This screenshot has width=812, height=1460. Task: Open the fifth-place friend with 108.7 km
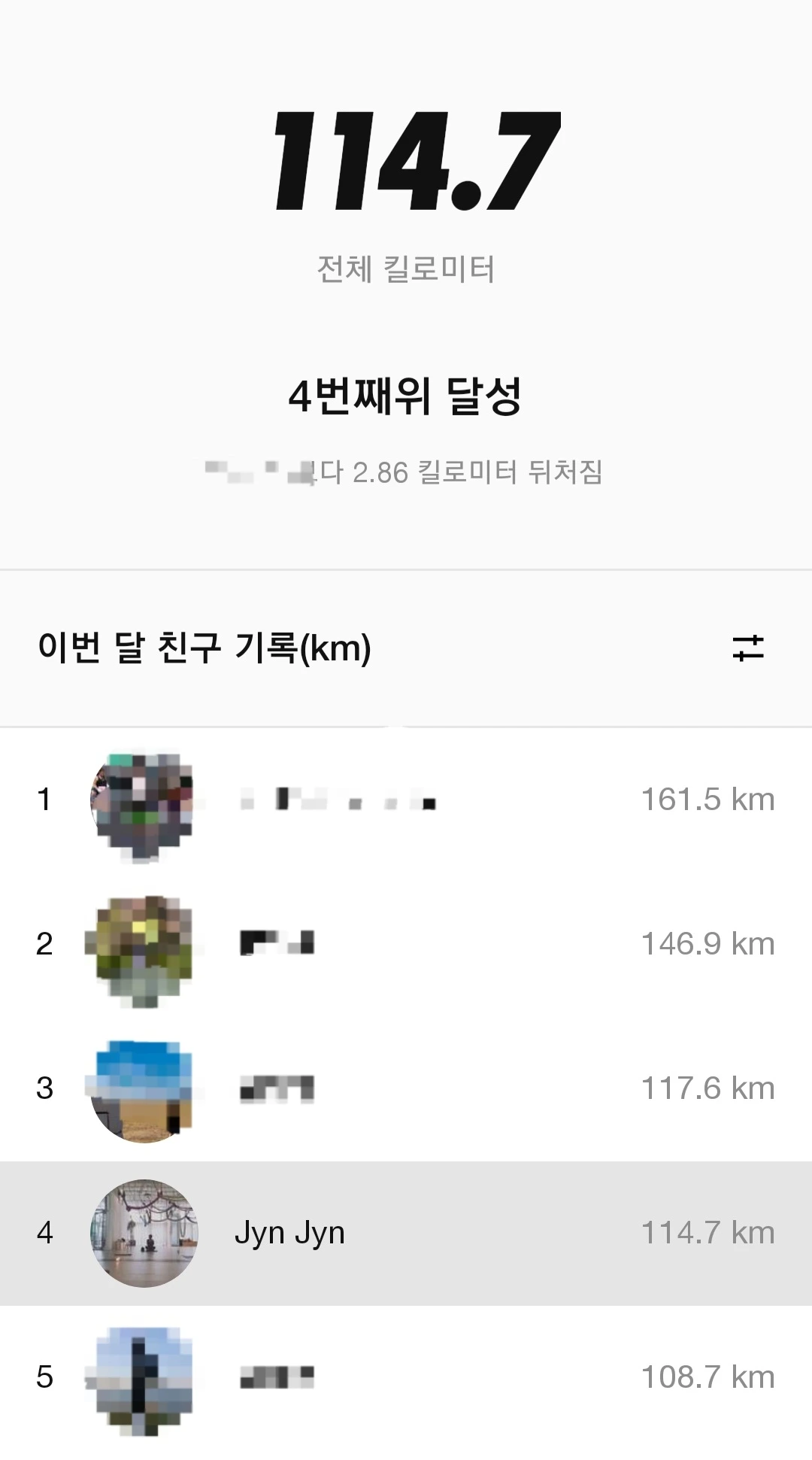pyautogui.click(x=406, y=1377)
